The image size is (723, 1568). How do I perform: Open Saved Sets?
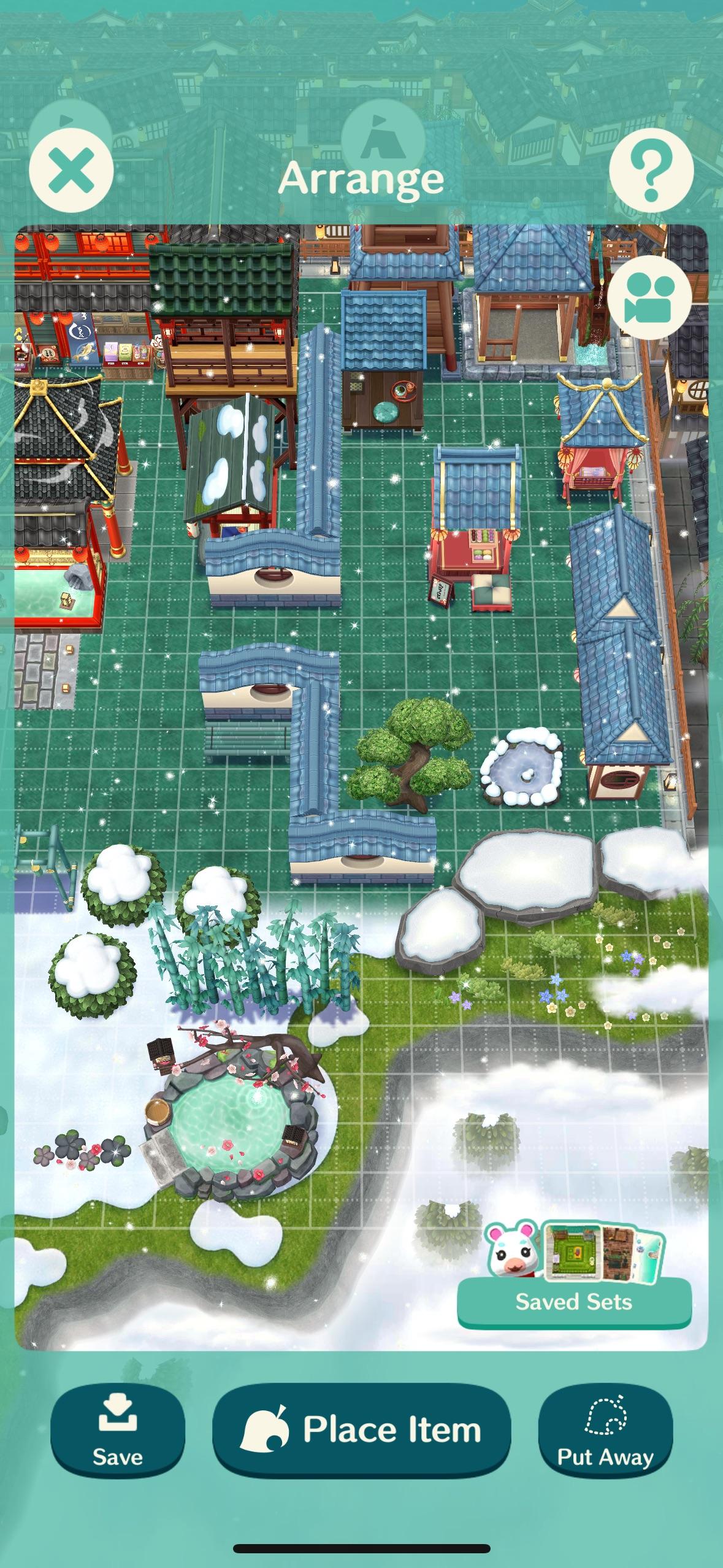[574, 1301]
